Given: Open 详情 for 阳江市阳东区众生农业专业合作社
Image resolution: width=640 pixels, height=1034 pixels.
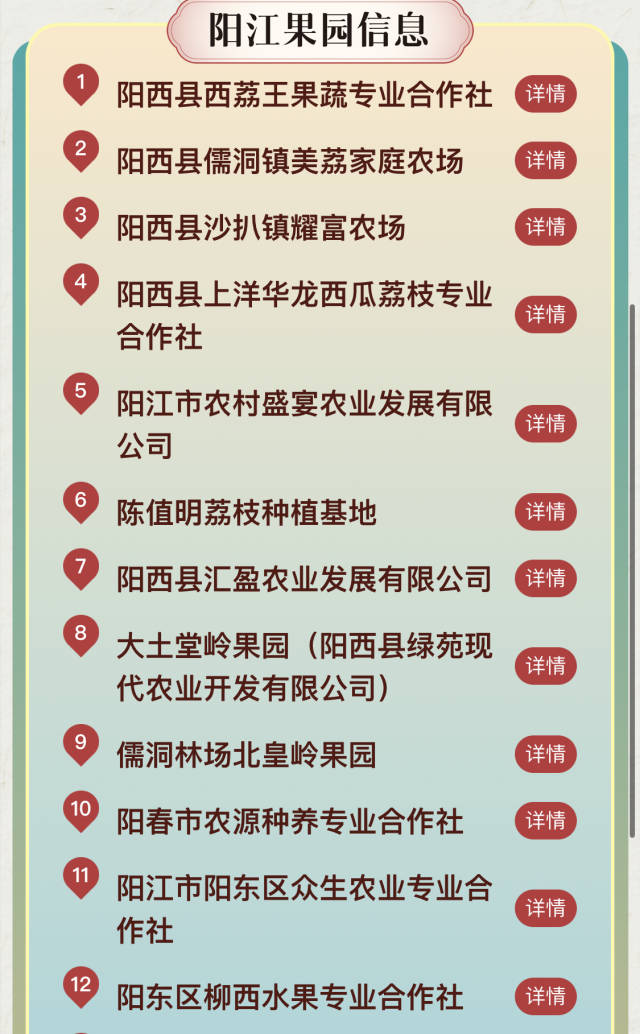Looking at the screenshot, I should pos(545,908).
